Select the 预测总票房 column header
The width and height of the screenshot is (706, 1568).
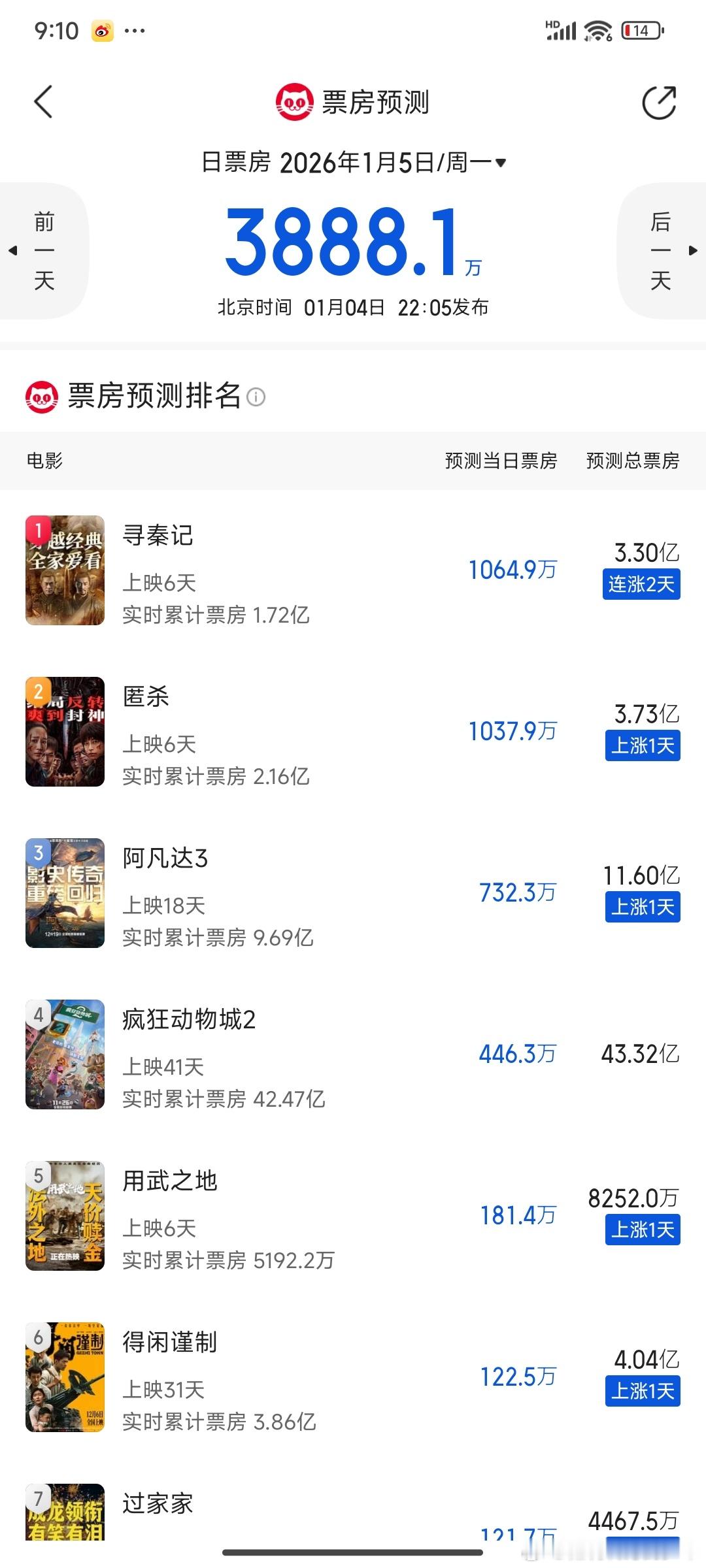point(631,461)
